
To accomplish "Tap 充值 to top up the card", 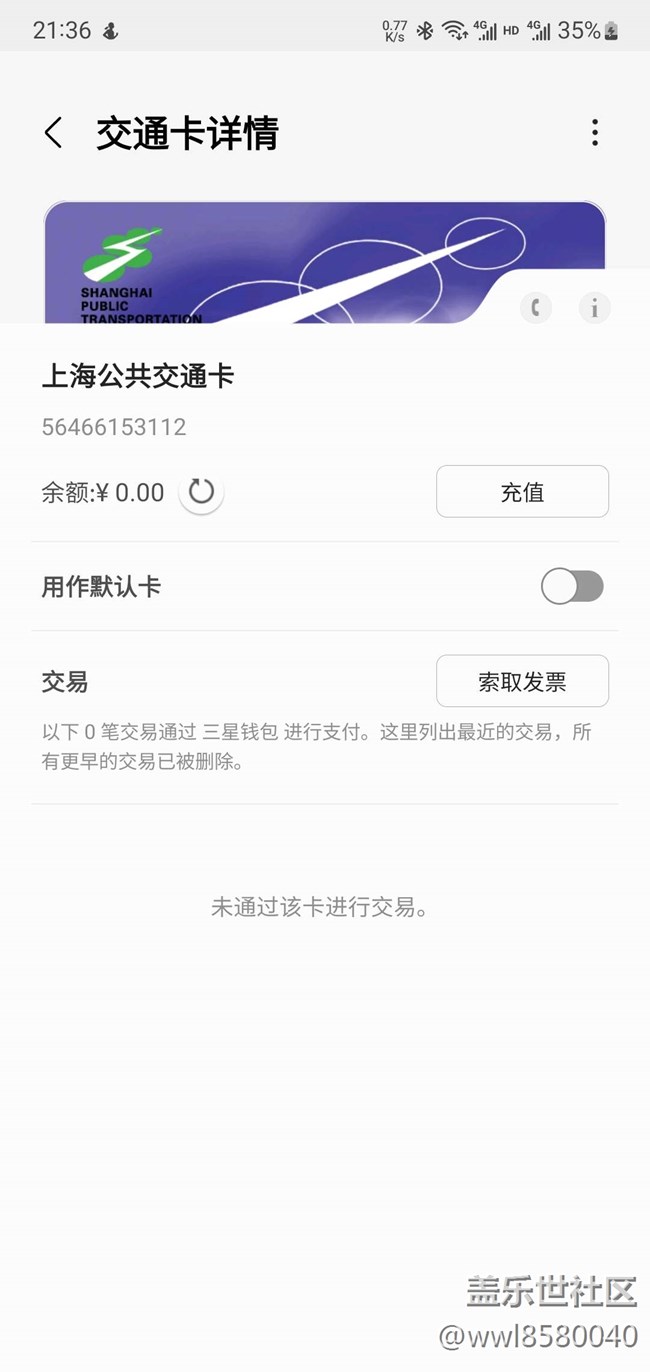I will tap(522, 492).
